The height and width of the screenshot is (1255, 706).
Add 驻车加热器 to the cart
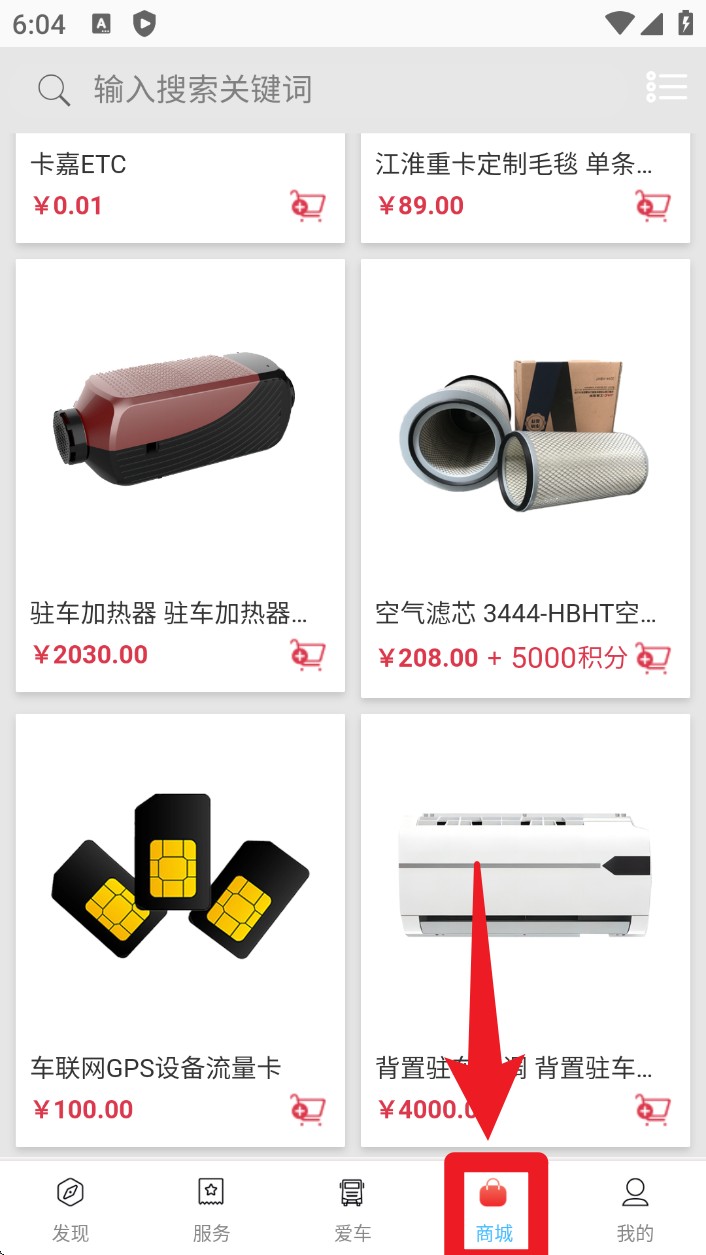click(x=308, y=655)
